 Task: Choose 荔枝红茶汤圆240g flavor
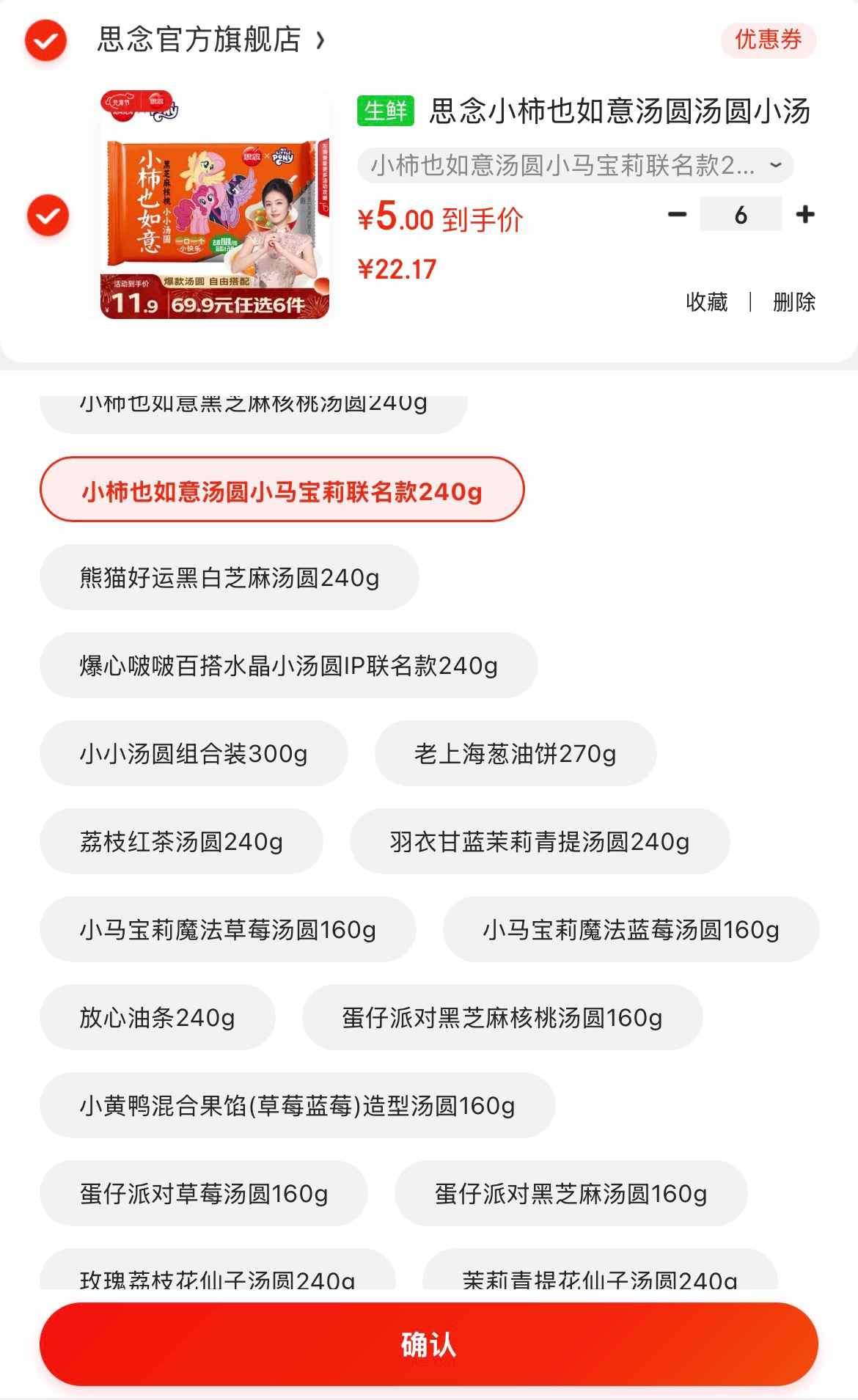click(181, 842)
